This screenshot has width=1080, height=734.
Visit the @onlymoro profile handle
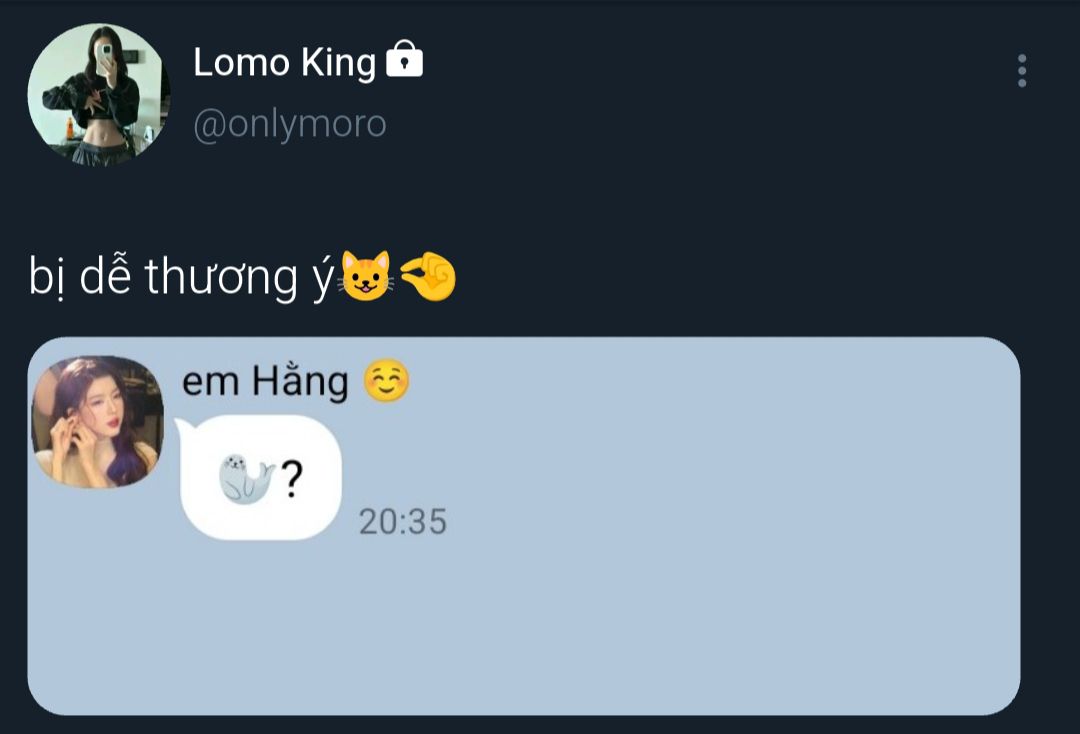[289, 125]
